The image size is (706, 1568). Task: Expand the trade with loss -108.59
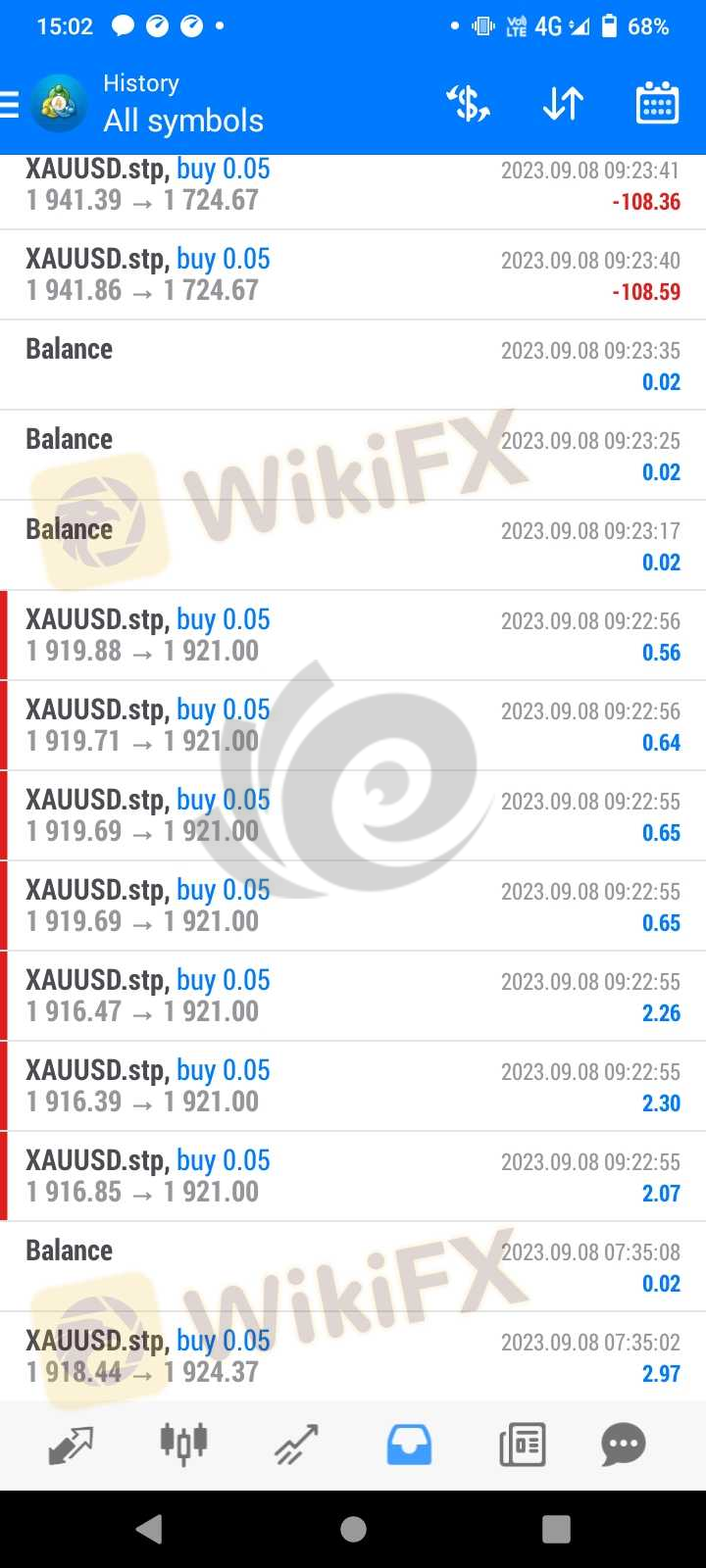pyautogui.click(x=353, y=274)
